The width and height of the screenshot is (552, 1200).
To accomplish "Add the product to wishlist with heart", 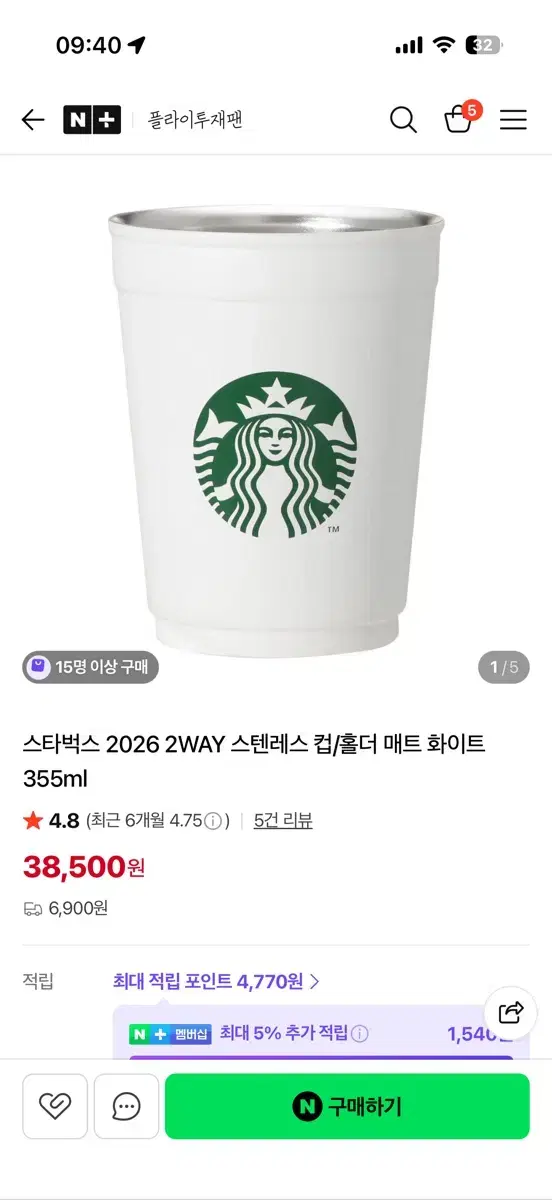I will point(55,1106).
